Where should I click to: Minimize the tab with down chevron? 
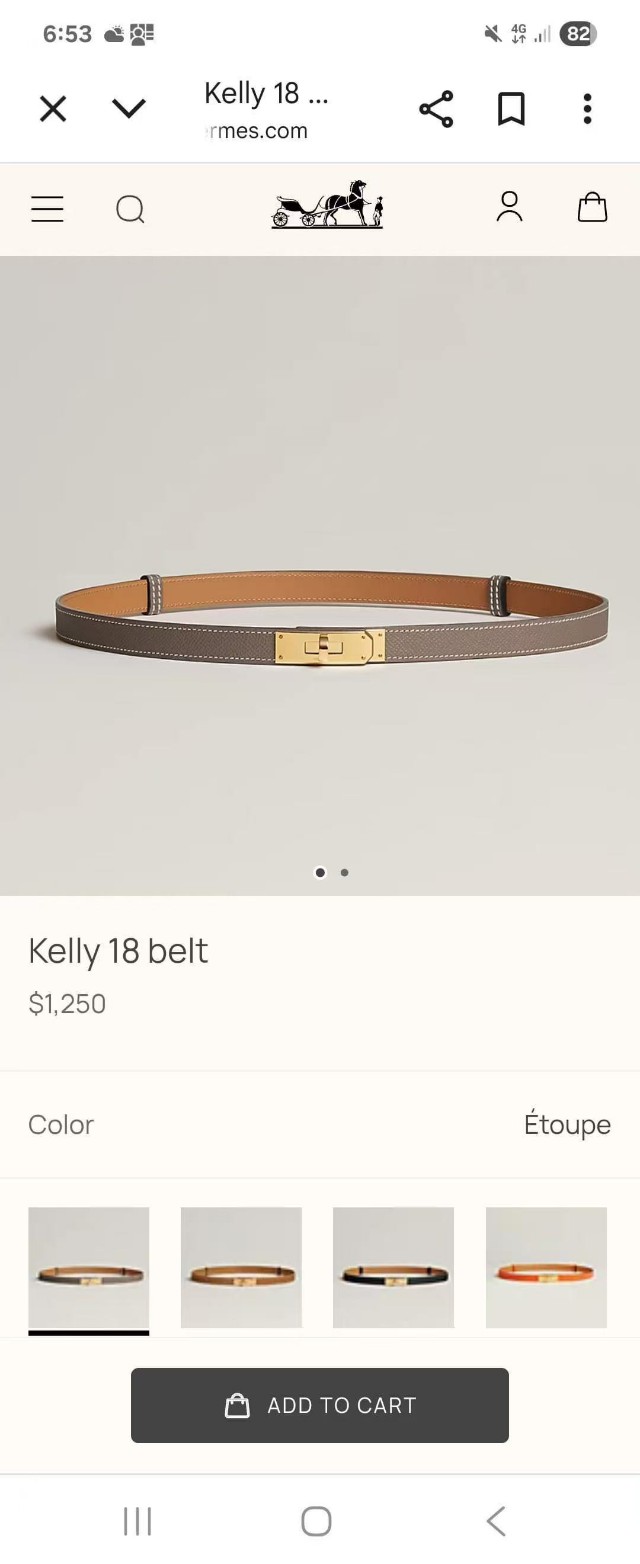[x=129, y=108]
